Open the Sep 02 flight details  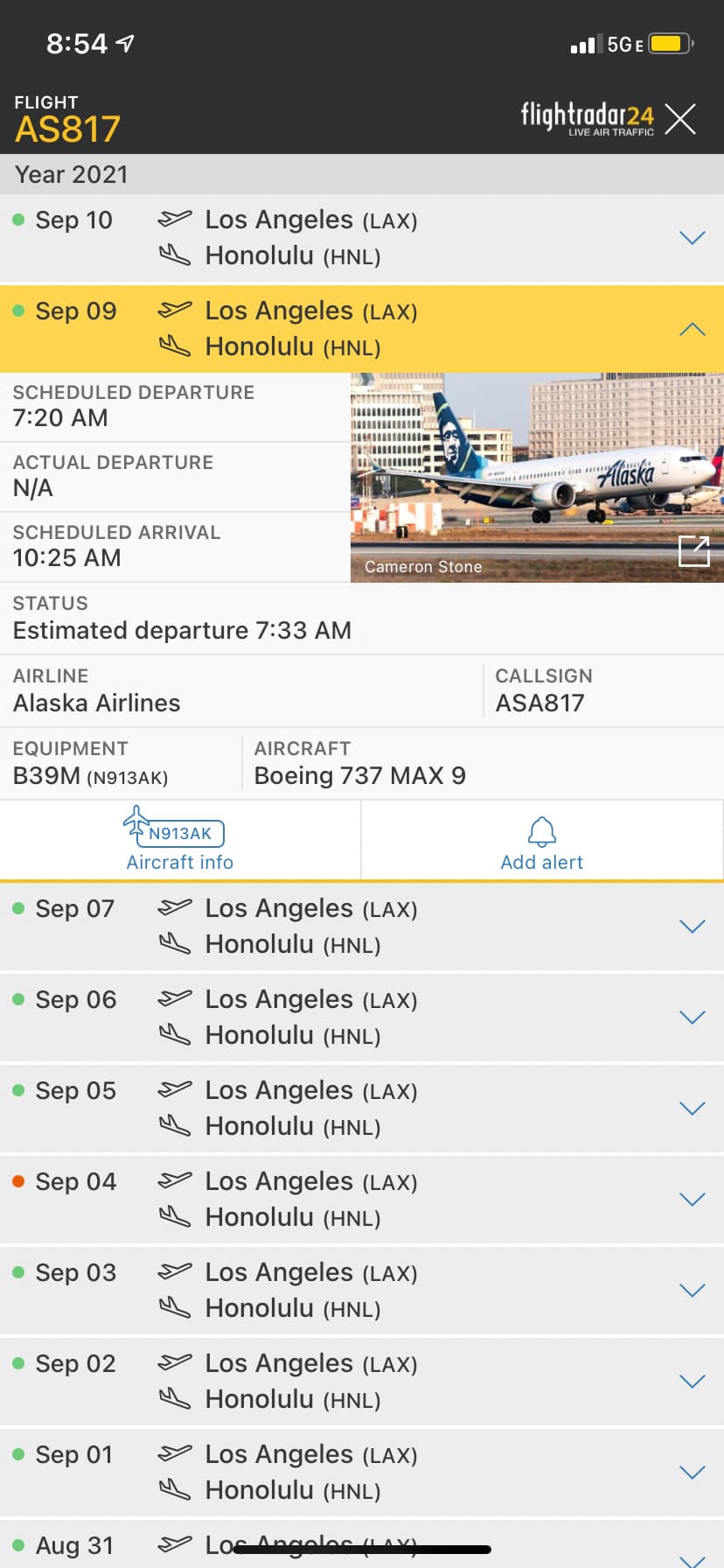692,1382
